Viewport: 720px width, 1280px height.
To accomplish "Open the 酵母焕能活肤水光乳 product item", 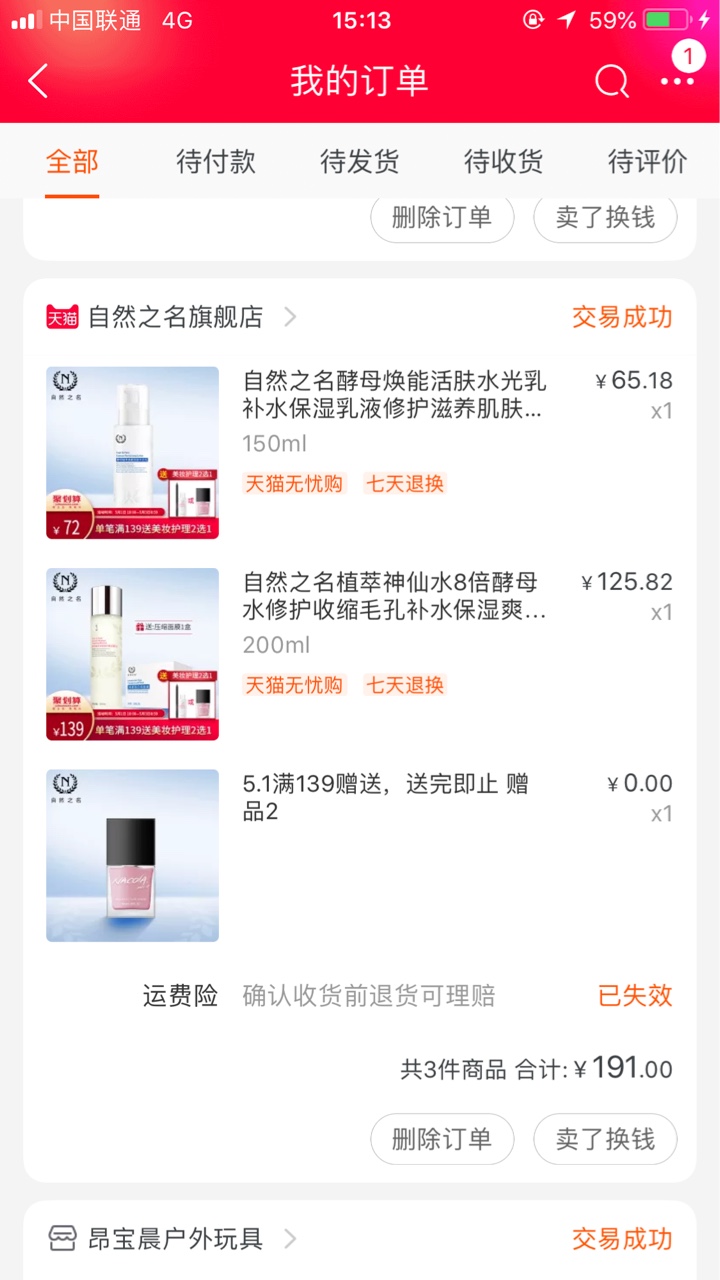I will pos(360,453).
